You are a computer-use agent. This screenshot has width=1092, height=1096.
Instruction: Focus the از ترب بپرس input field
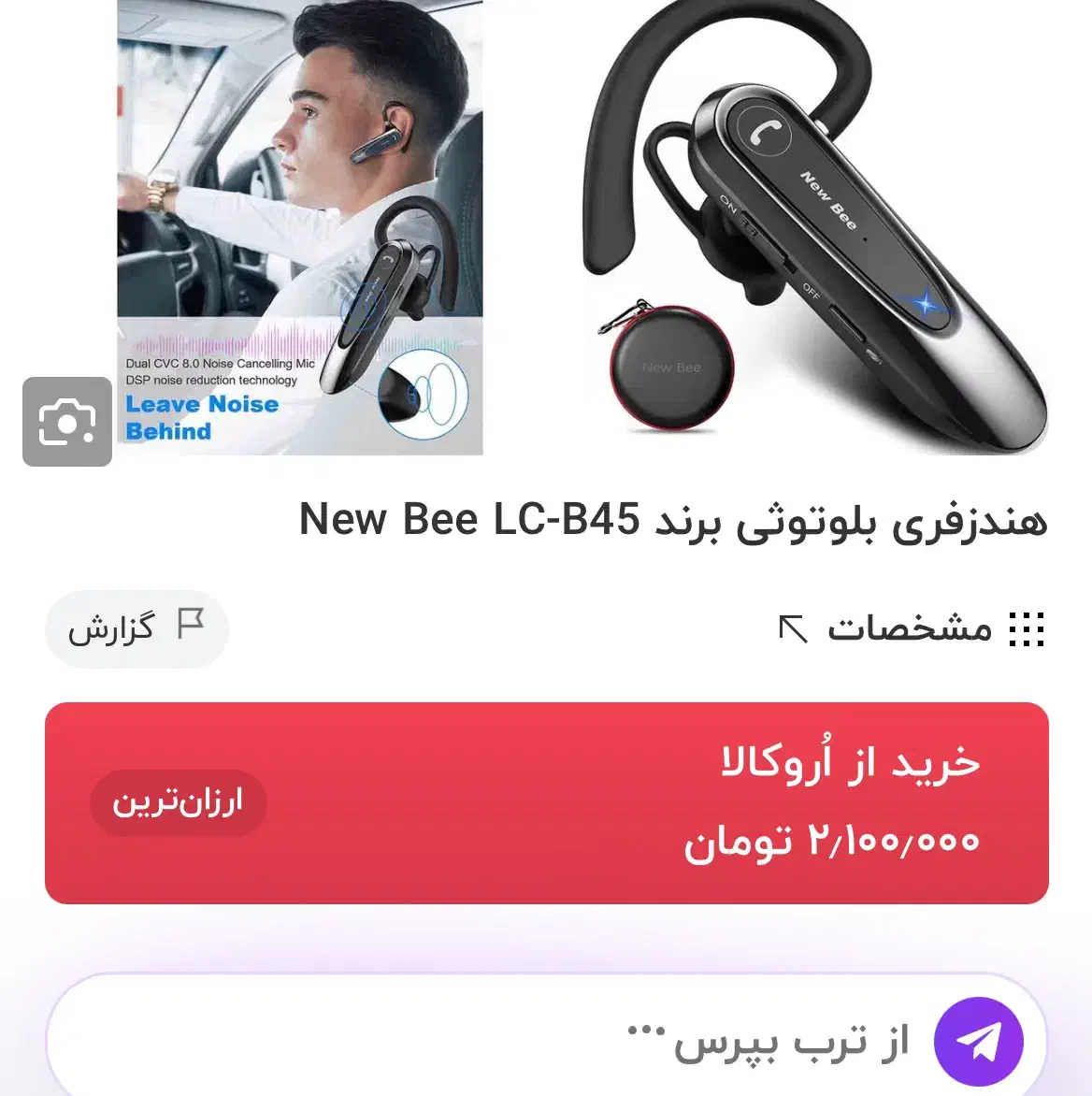click(x=561, y=1041)
